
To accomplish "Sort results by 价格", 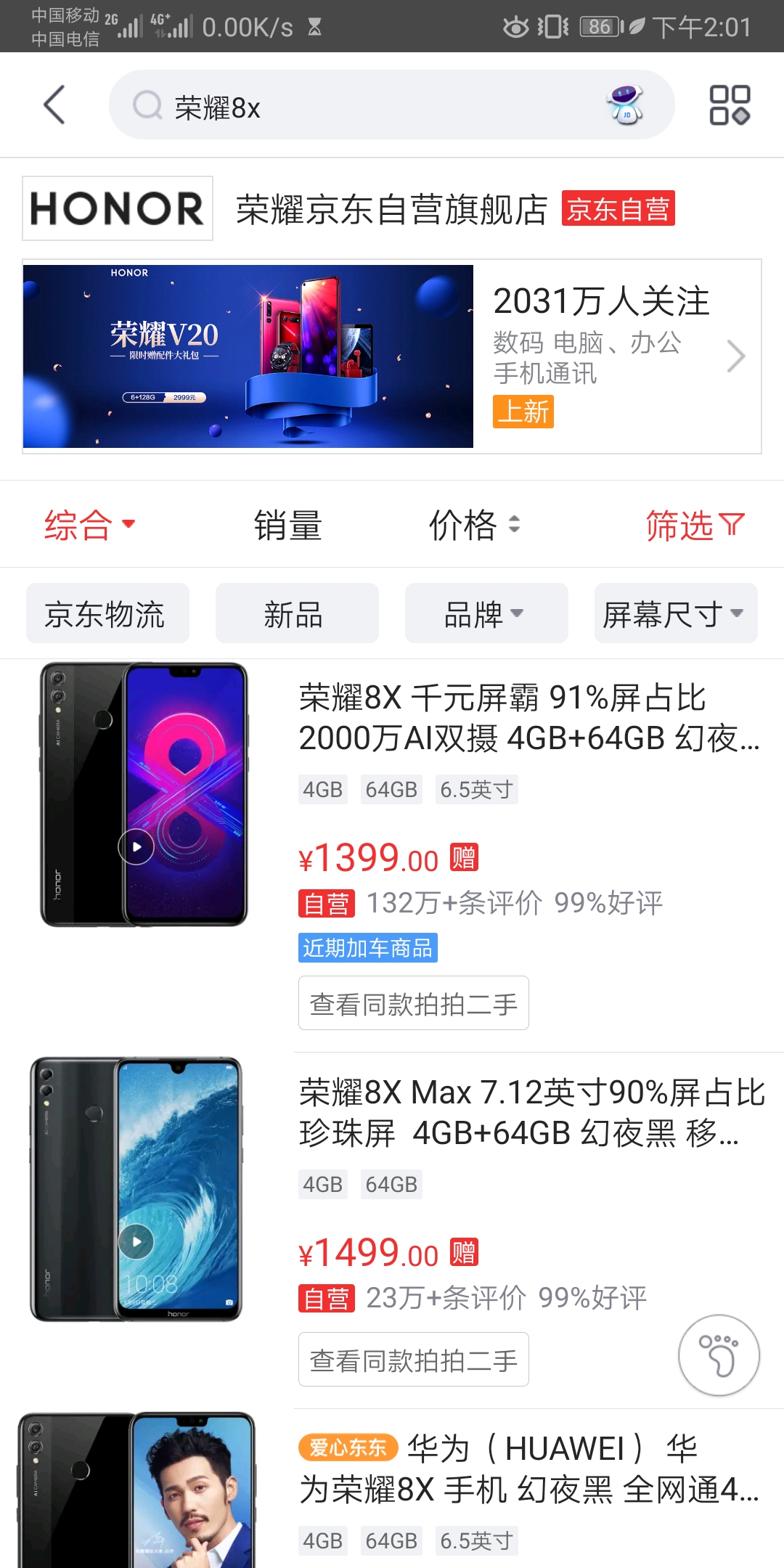I will pos(473,525).
